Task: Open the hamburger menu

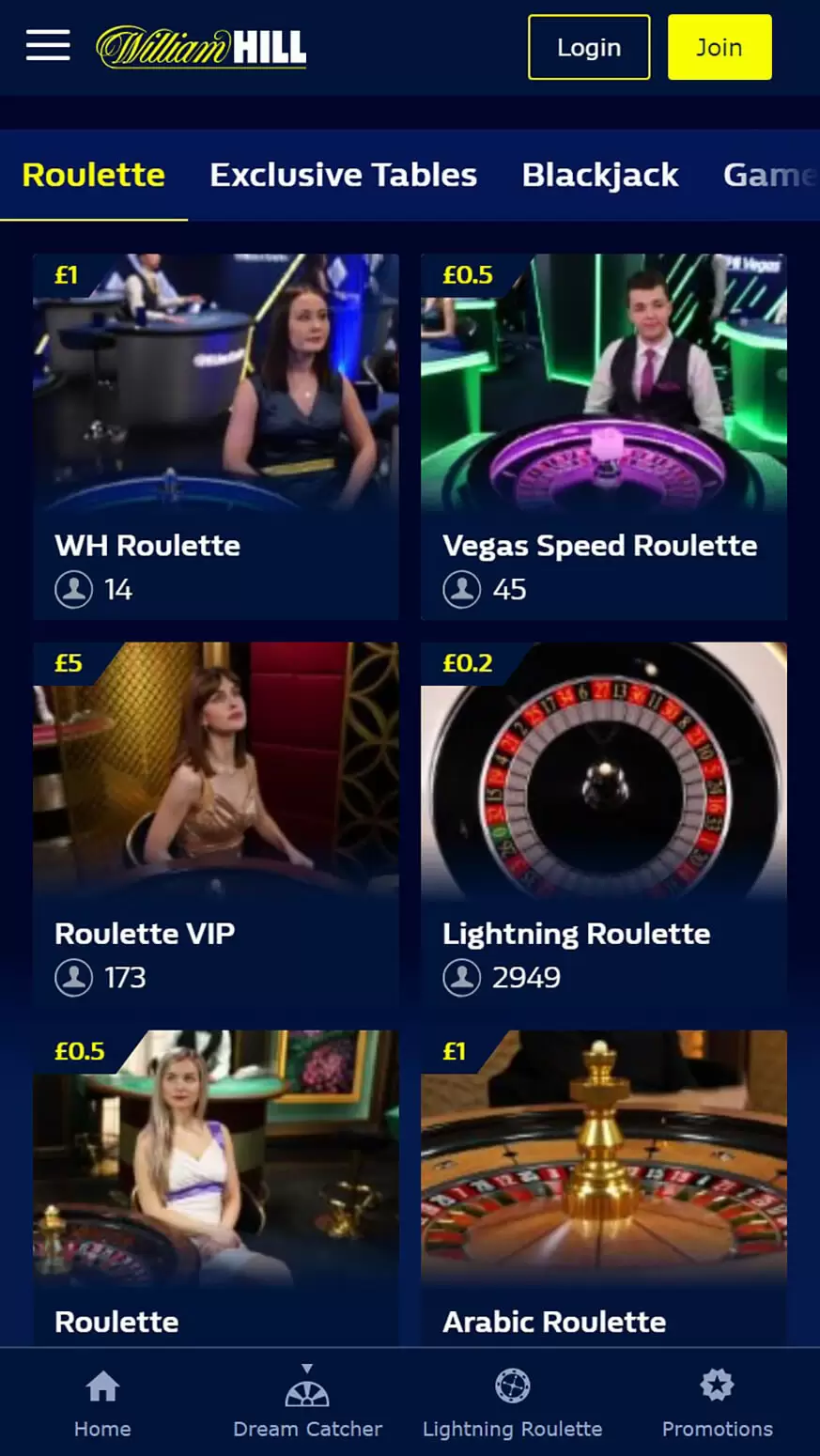Action: tap(48, 45)
